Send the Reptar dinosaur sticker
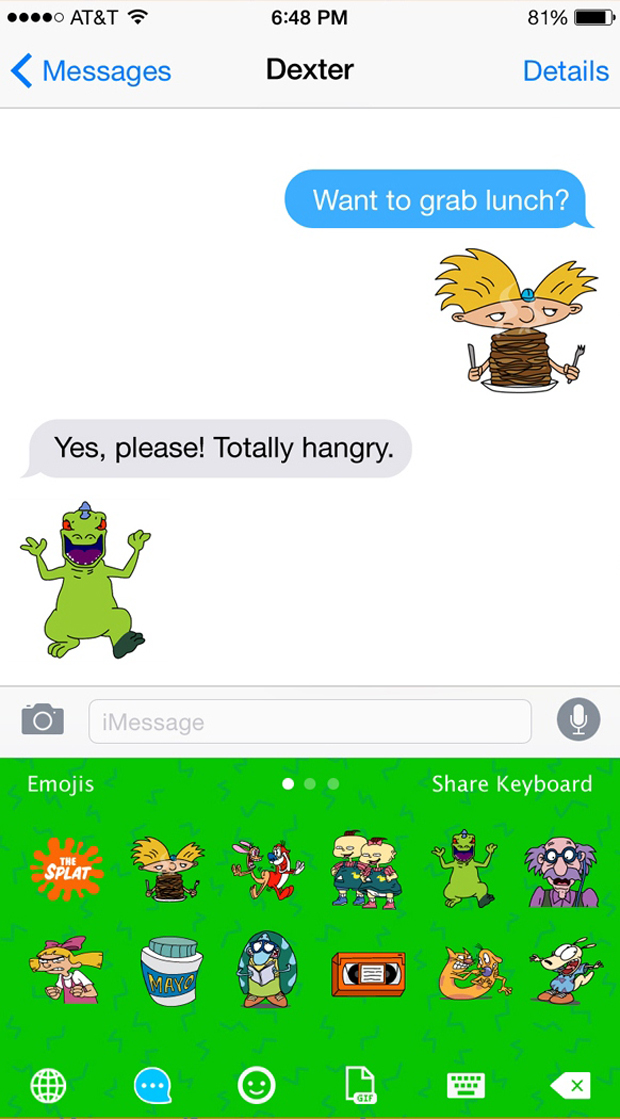Viewport: 620px width, 1119px height. click(x=464, y=869)
